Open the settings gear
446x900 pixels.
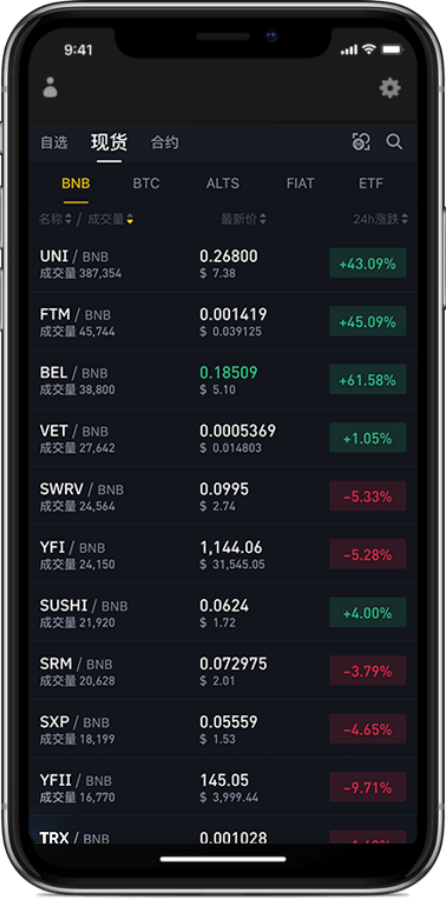point(390,88)
